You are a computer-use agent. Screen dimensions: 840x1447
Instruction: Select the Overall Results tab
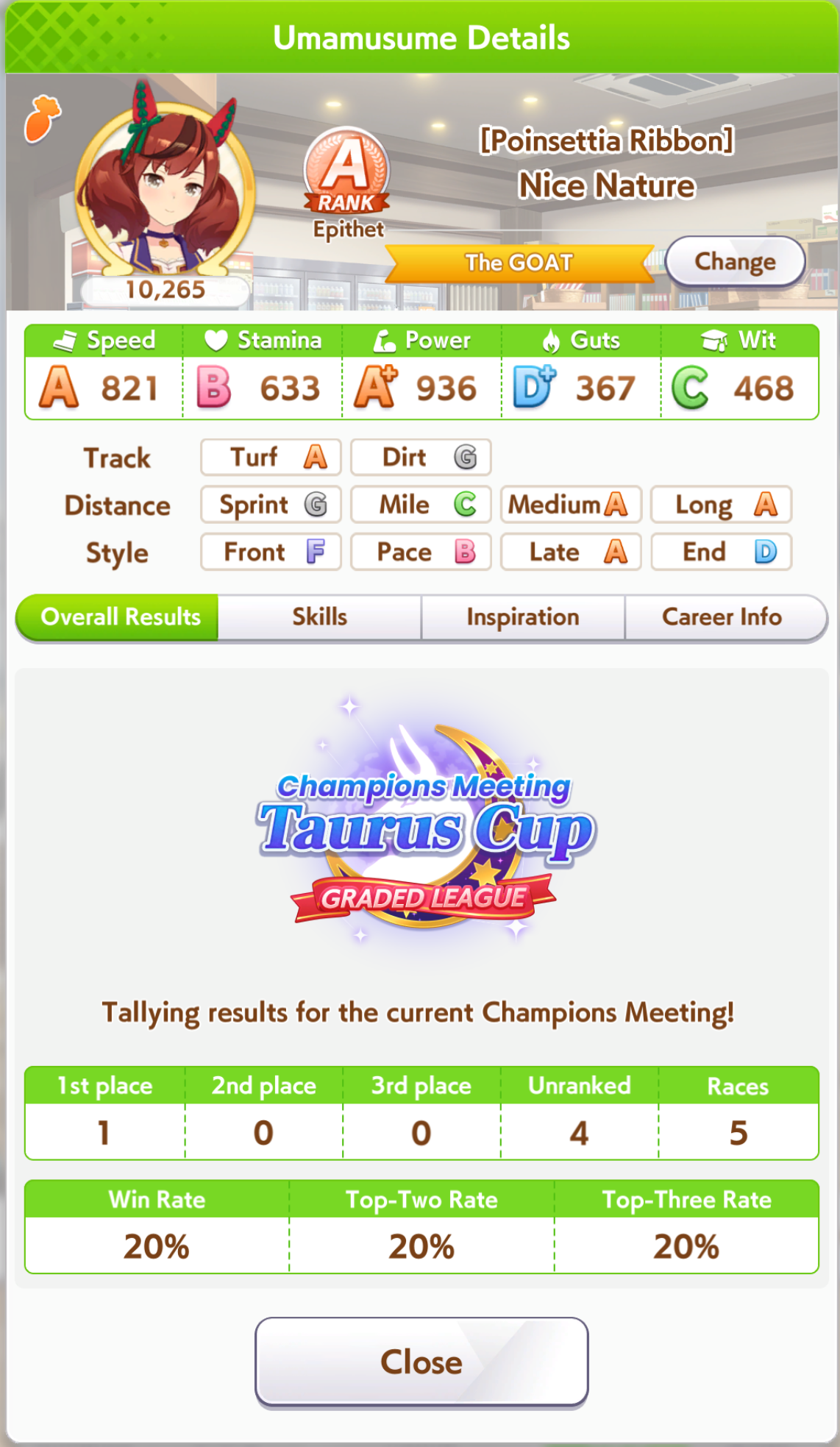120,617
